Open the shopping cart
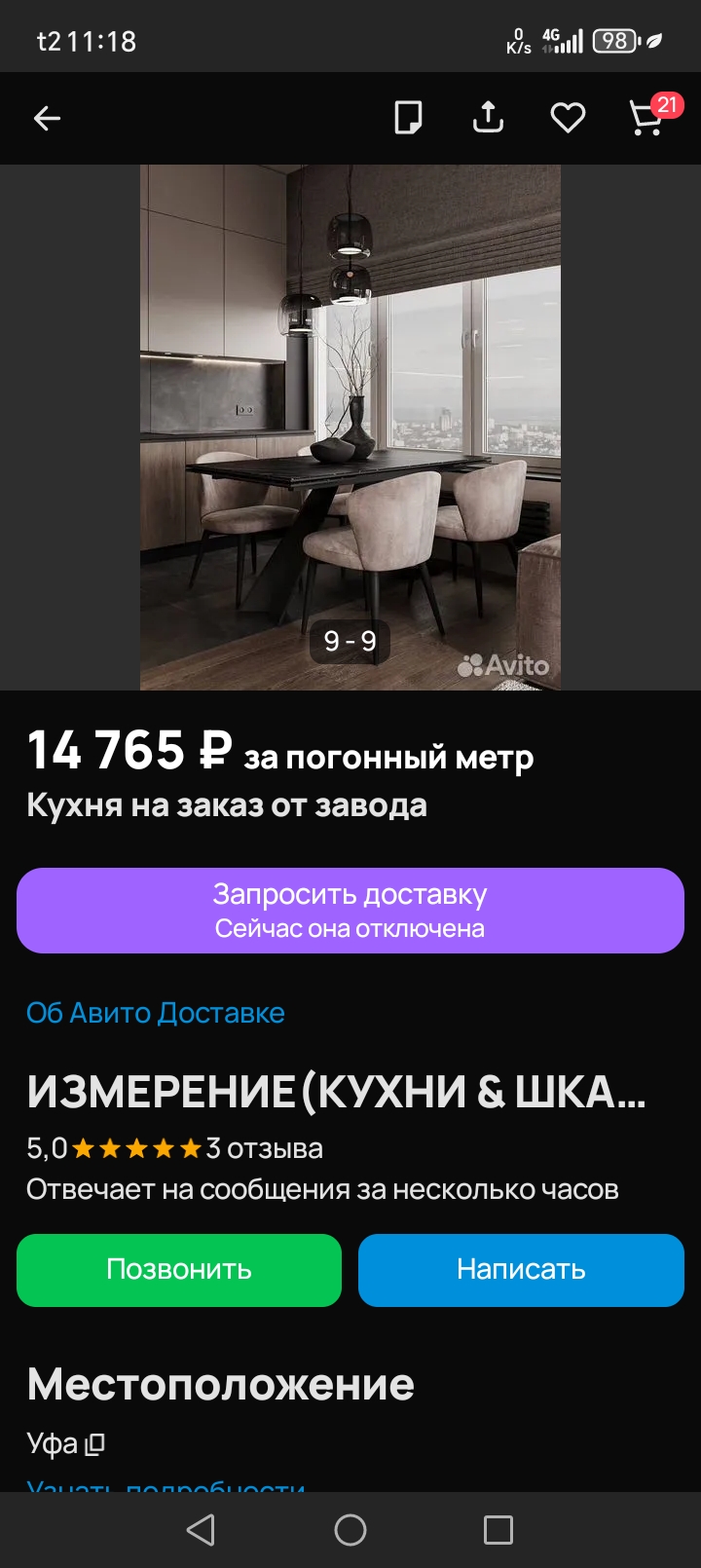 click(x=647, y=118)
